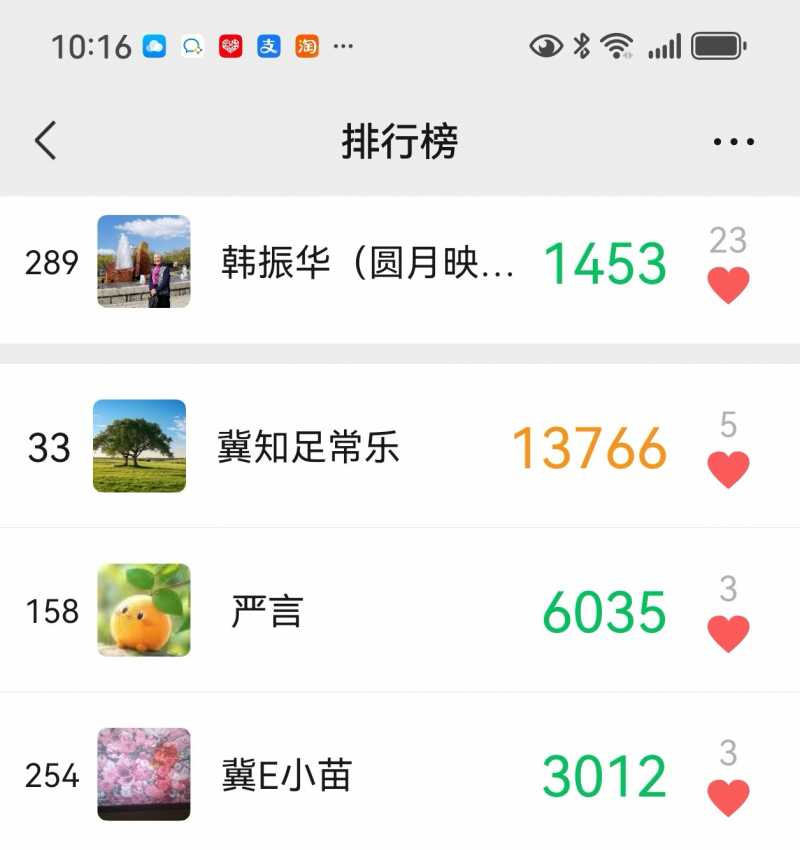Tap the chat bubble app icon in status bar
The width and height of the screenshot is (800, 850).
(193, 45)
